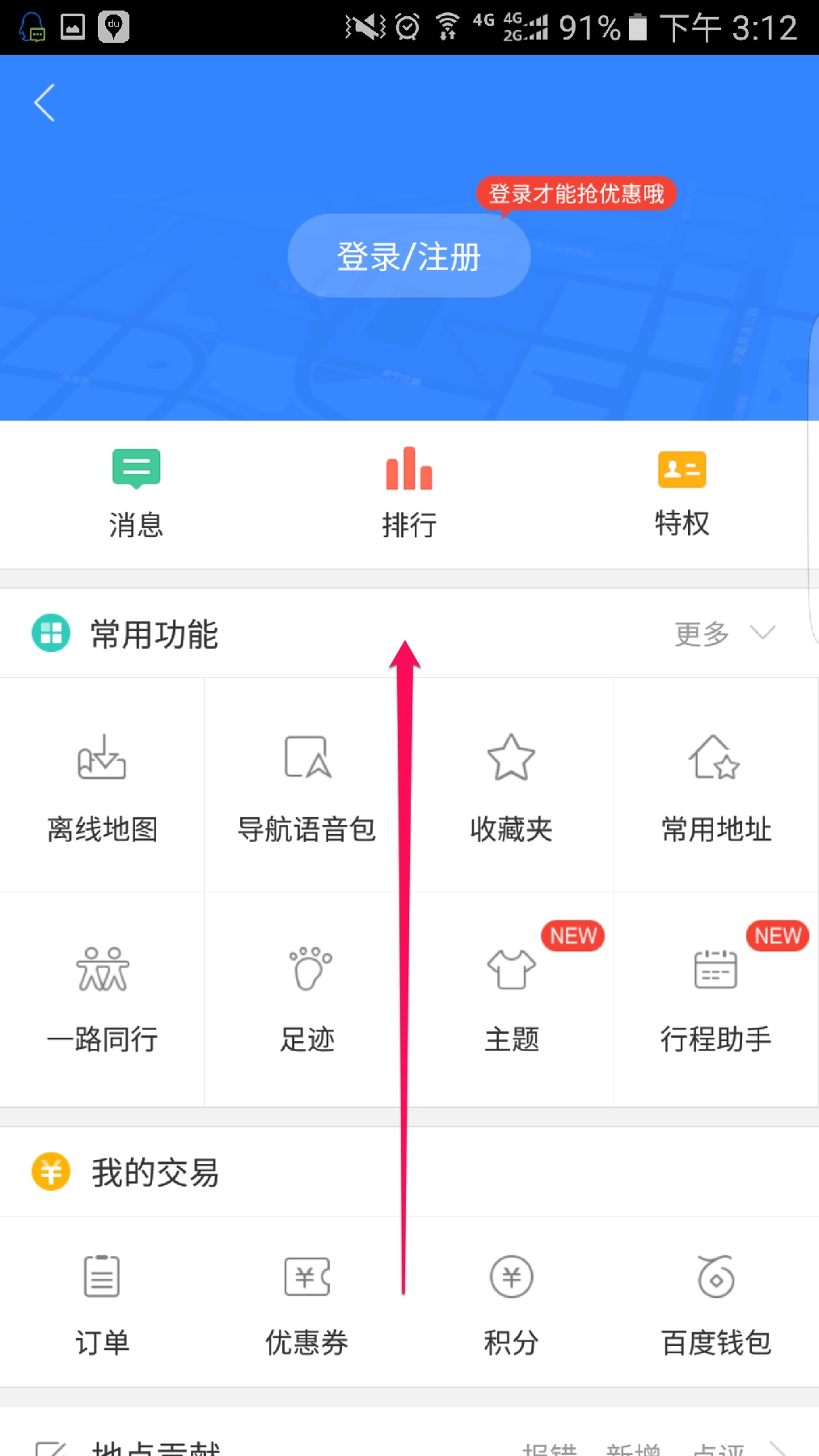Open 行程助手 trip assistant
The image size is (819, 1456).
pyautogui.click(x=716, y=999)
